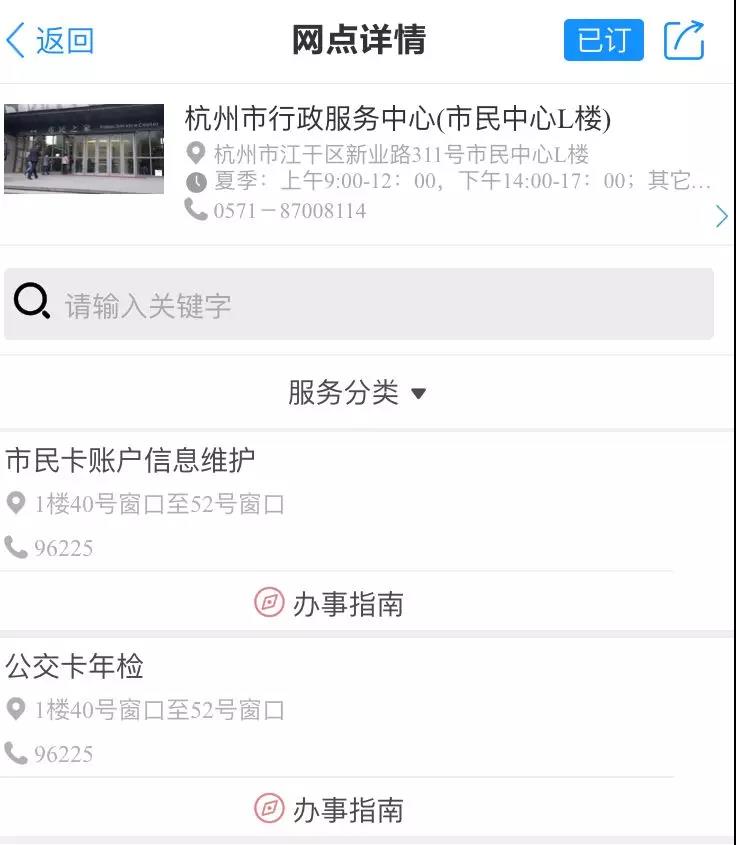Open 办事指南 for 市民卡账户信息维护
The image size is (736, 845).
tap(330, 603)
